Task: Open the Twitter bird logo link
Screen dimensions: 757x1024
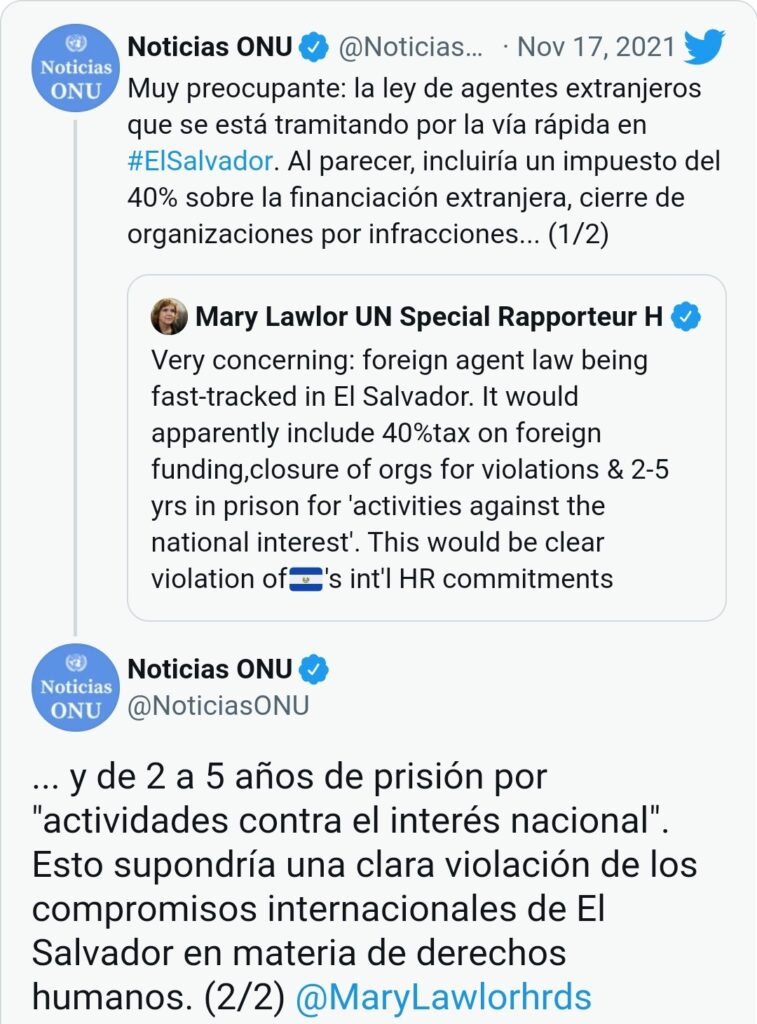Action: 706,46
